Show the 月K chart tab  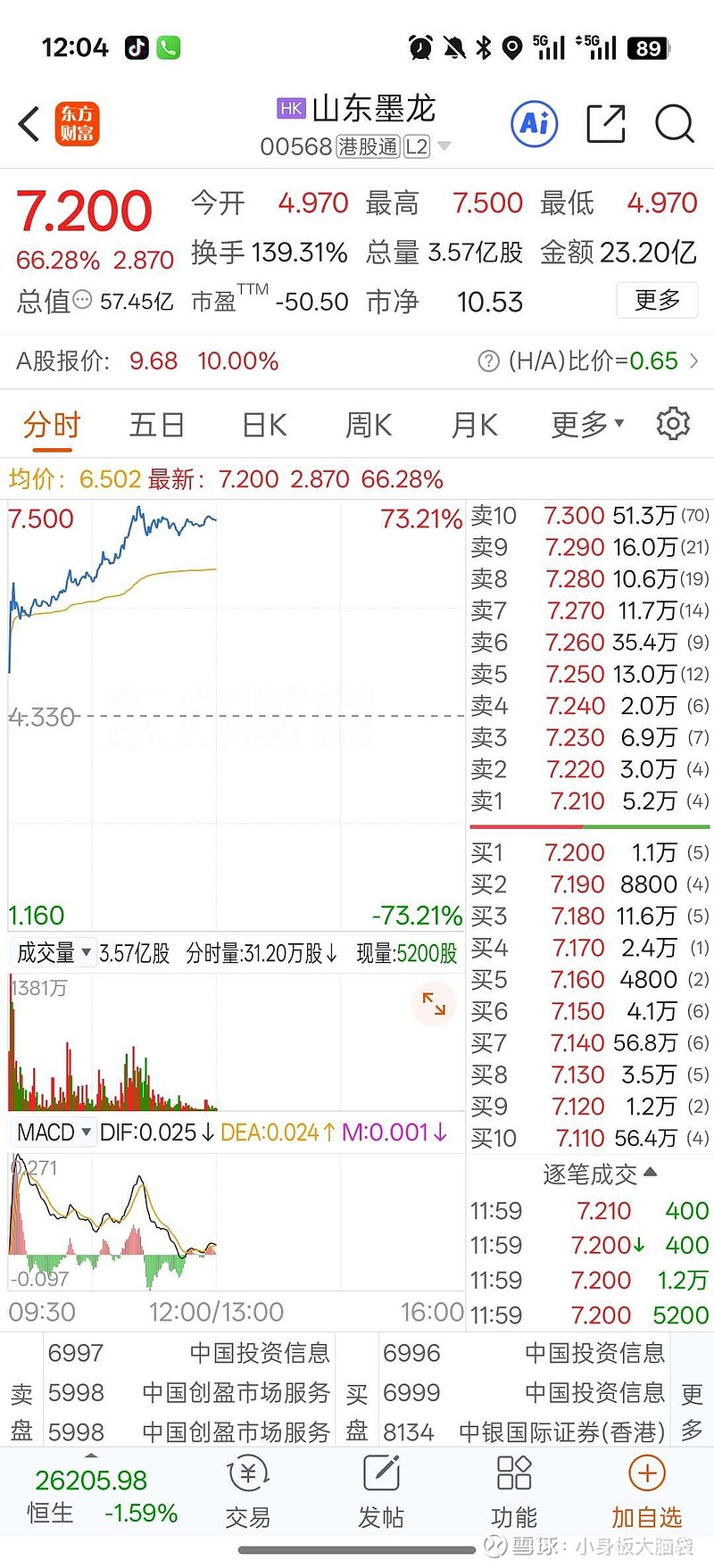pos(474,425)
